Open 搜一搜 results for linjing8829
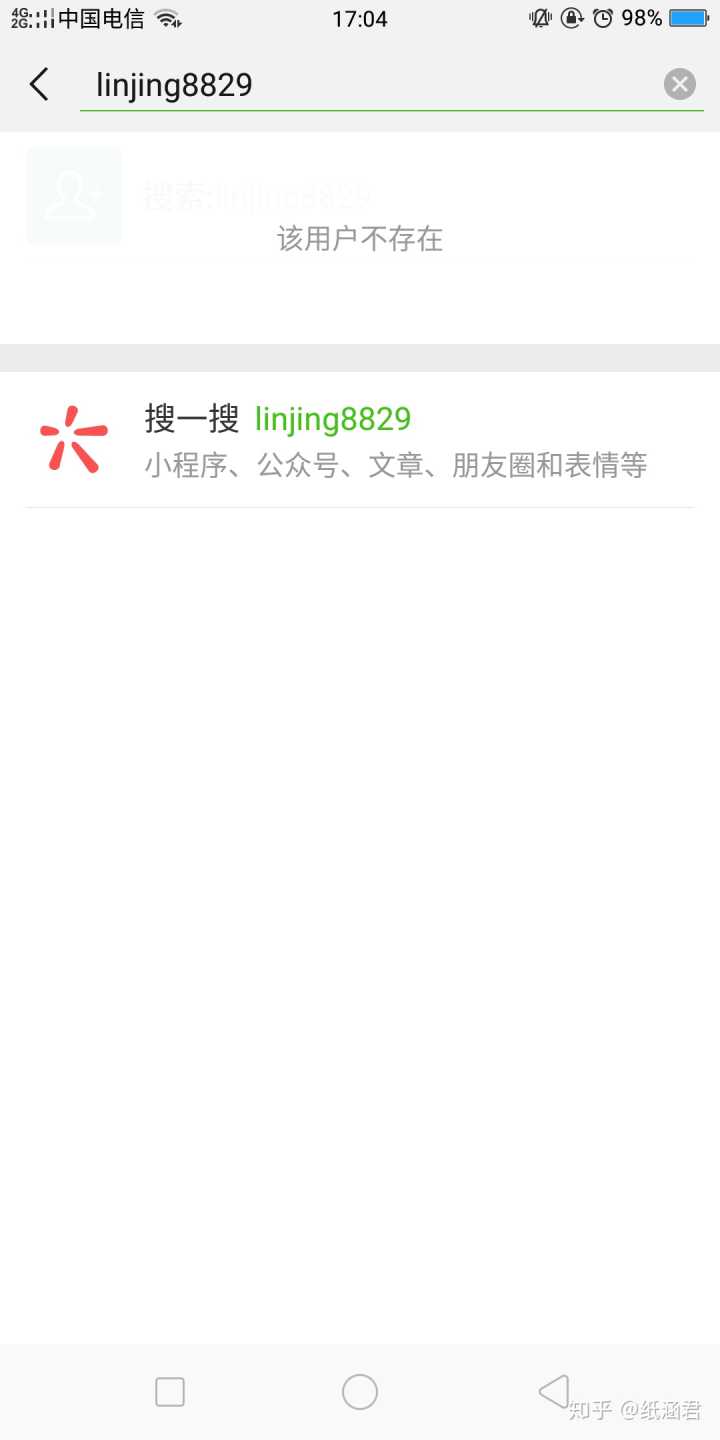720x1440 pixels. click(360, 440)
